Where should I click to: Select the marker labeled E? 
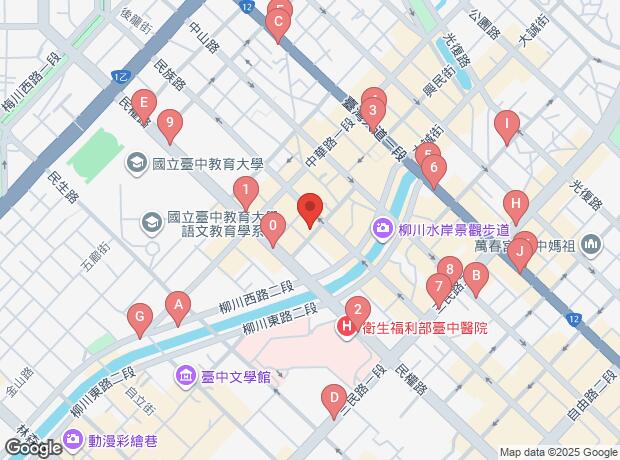pyautogui.click(x=144, y=107)
